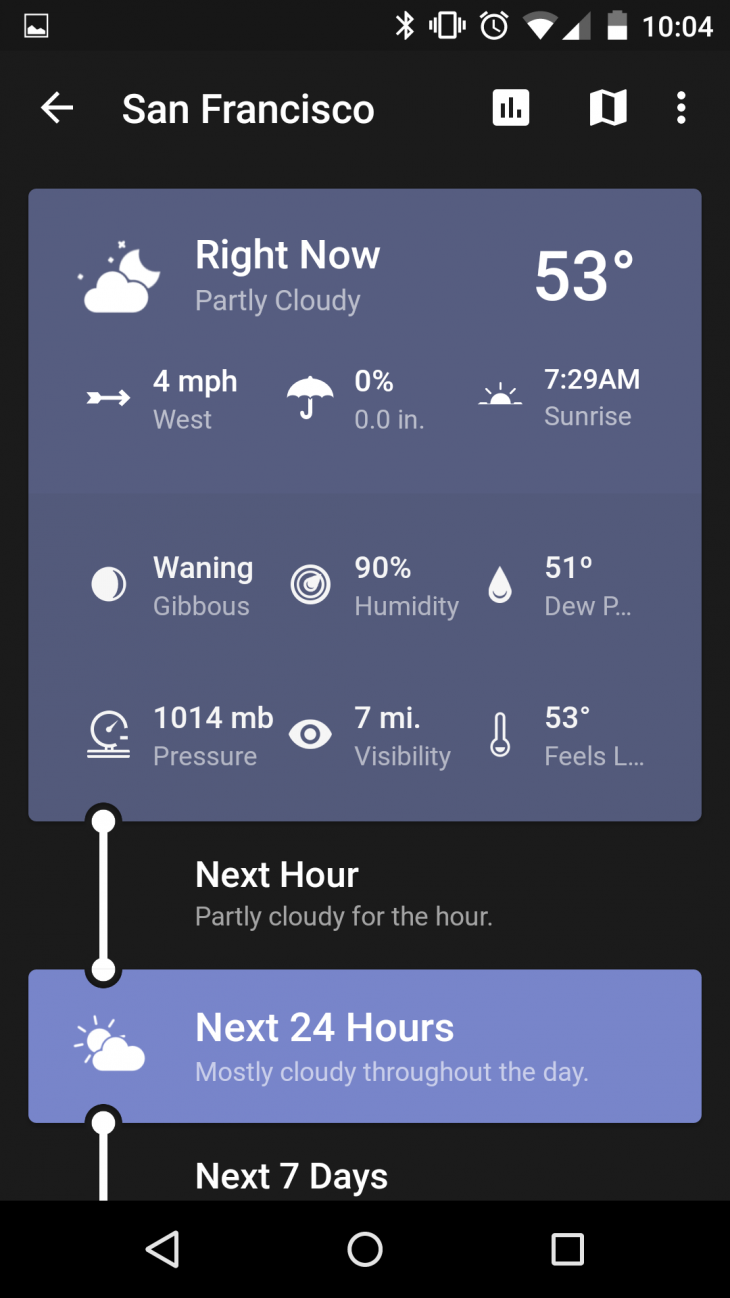Open the map view icon
Viewport: 730px width, 1298px height.
pyautogui.click(x=608, y=107)
